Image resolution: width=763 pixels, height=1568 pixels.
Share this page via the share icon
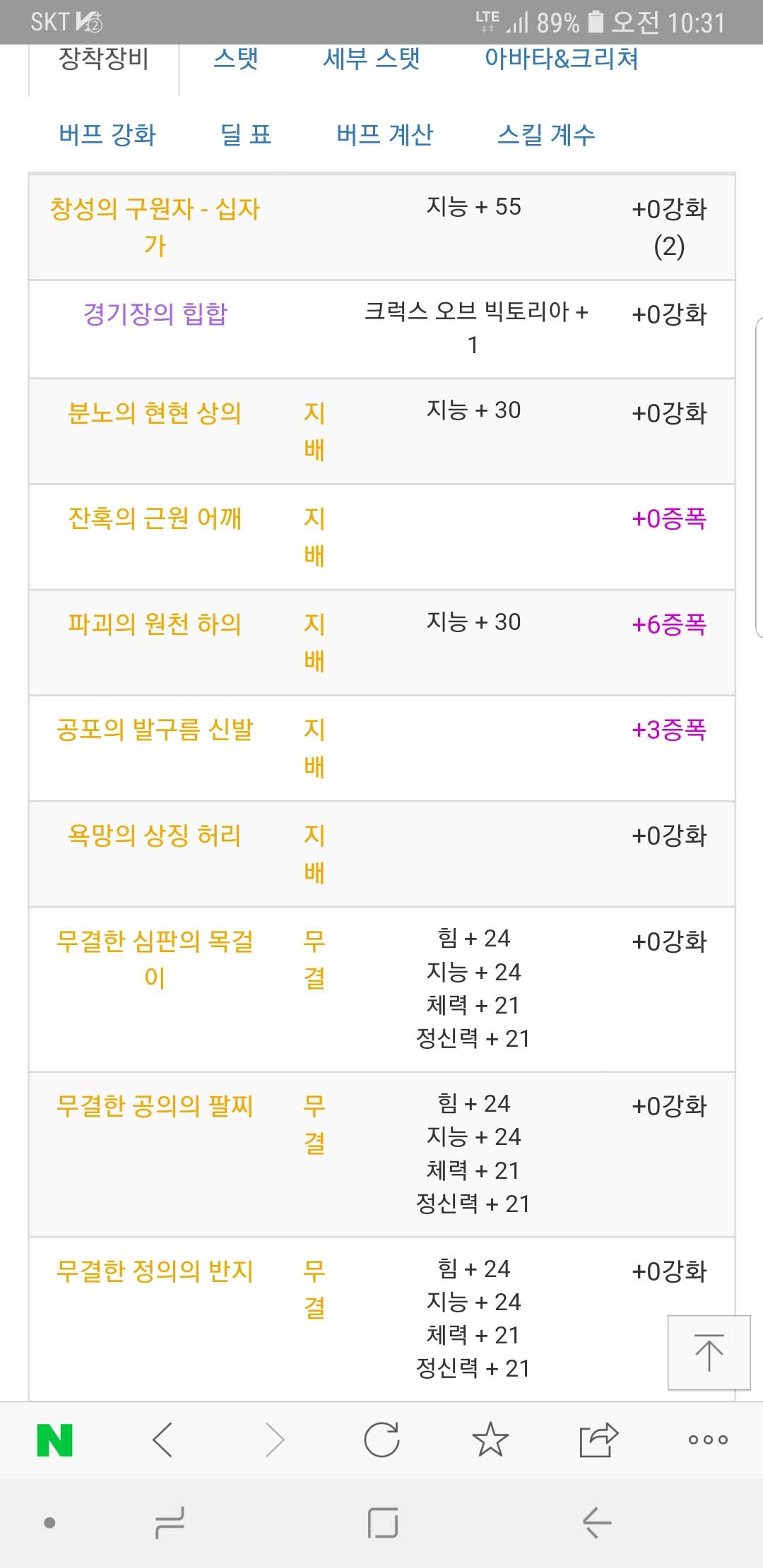598,1439
